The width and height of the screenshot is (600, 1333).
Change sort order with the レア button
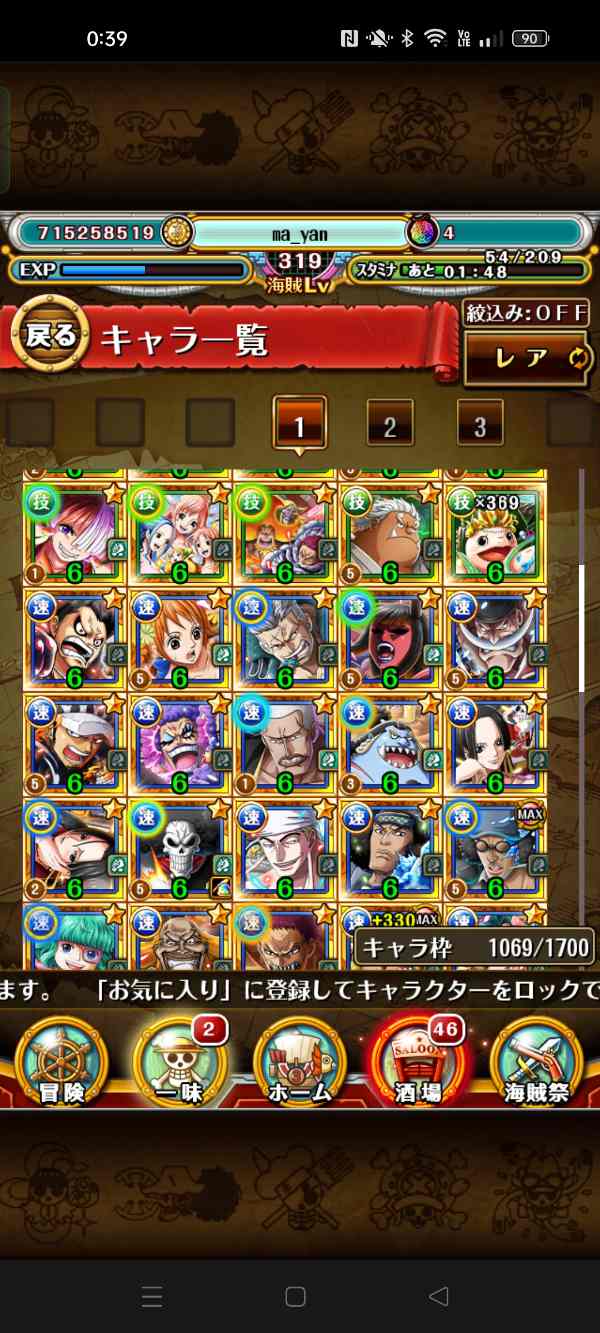tap(528, 359)
